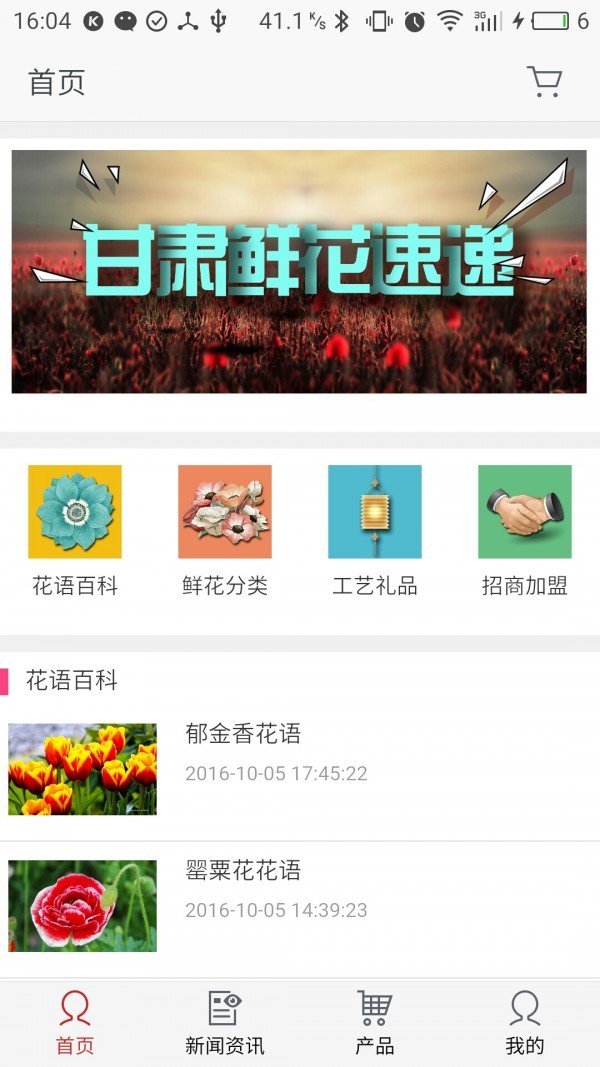
Task: Open the 花语百科 category
Action: (x=75, y=530)
